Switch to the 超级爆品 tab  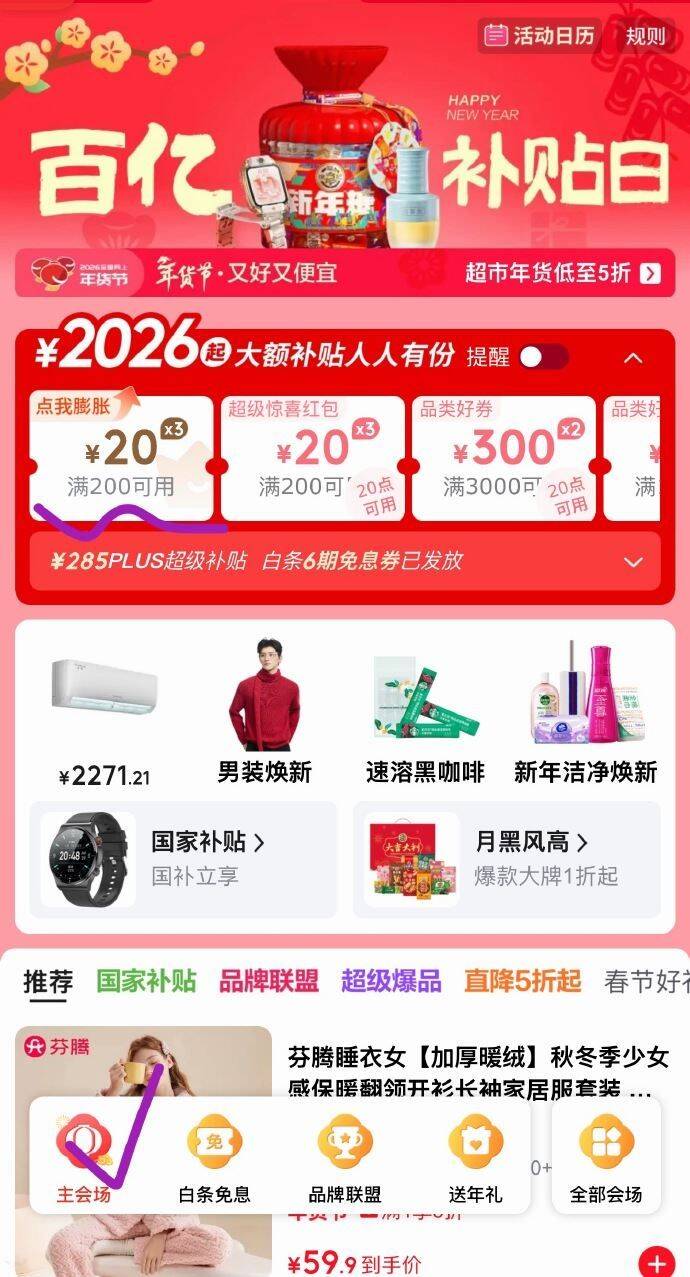(x=391, y=981)
